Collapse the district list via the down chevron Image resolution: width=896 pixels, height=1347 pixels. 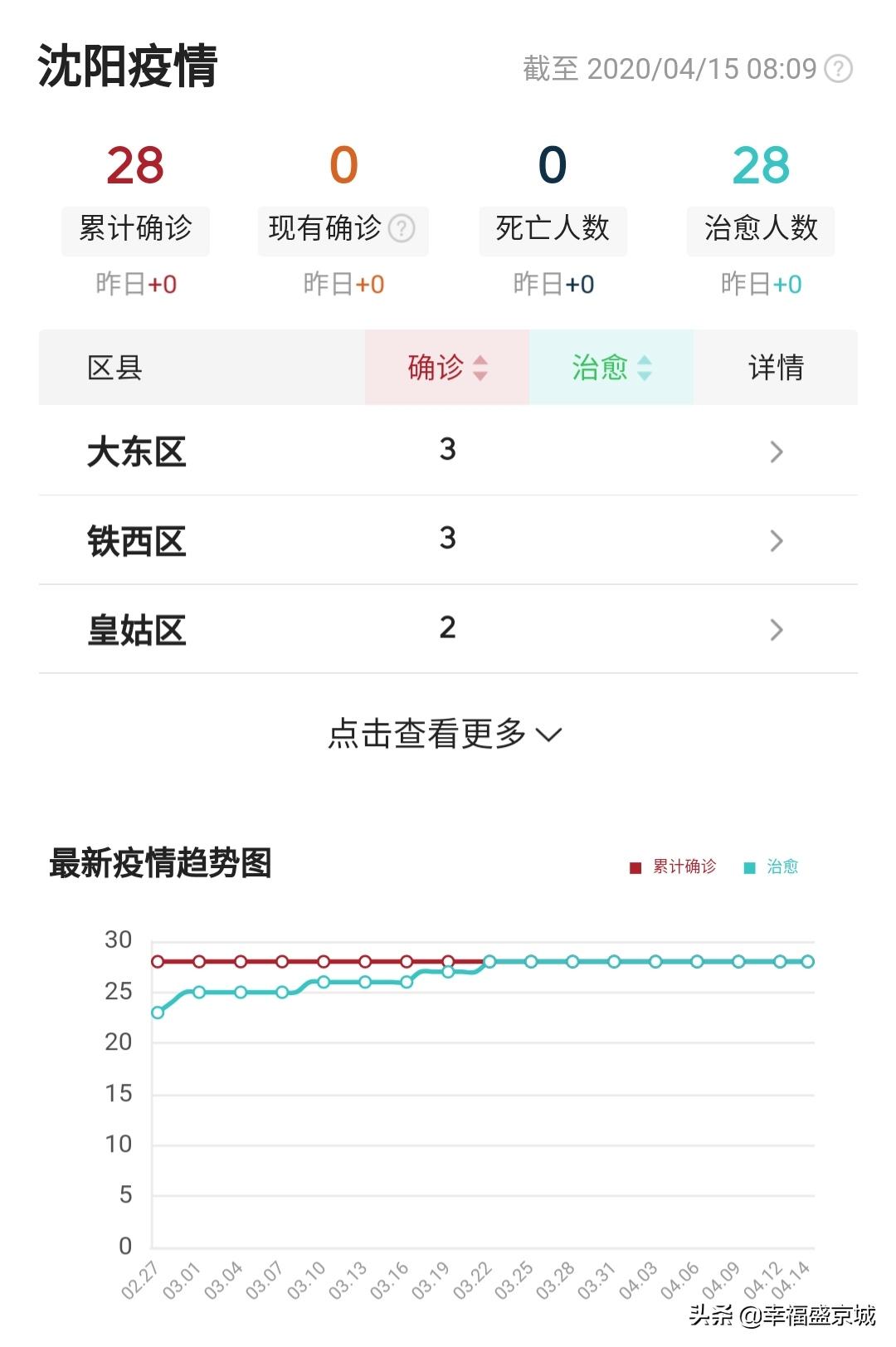(x=548, y=735)
